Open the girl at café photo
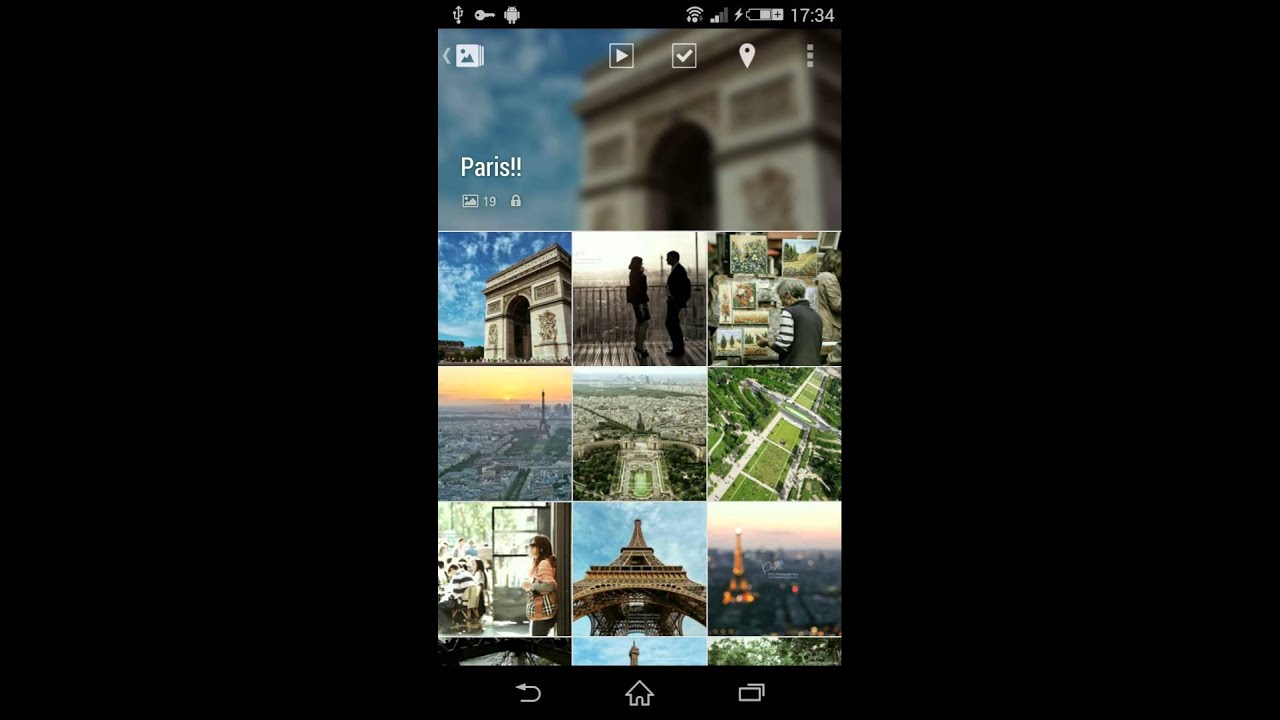Screen dimensions: 1280x720 pyautogui.click(x=505, y=568)
